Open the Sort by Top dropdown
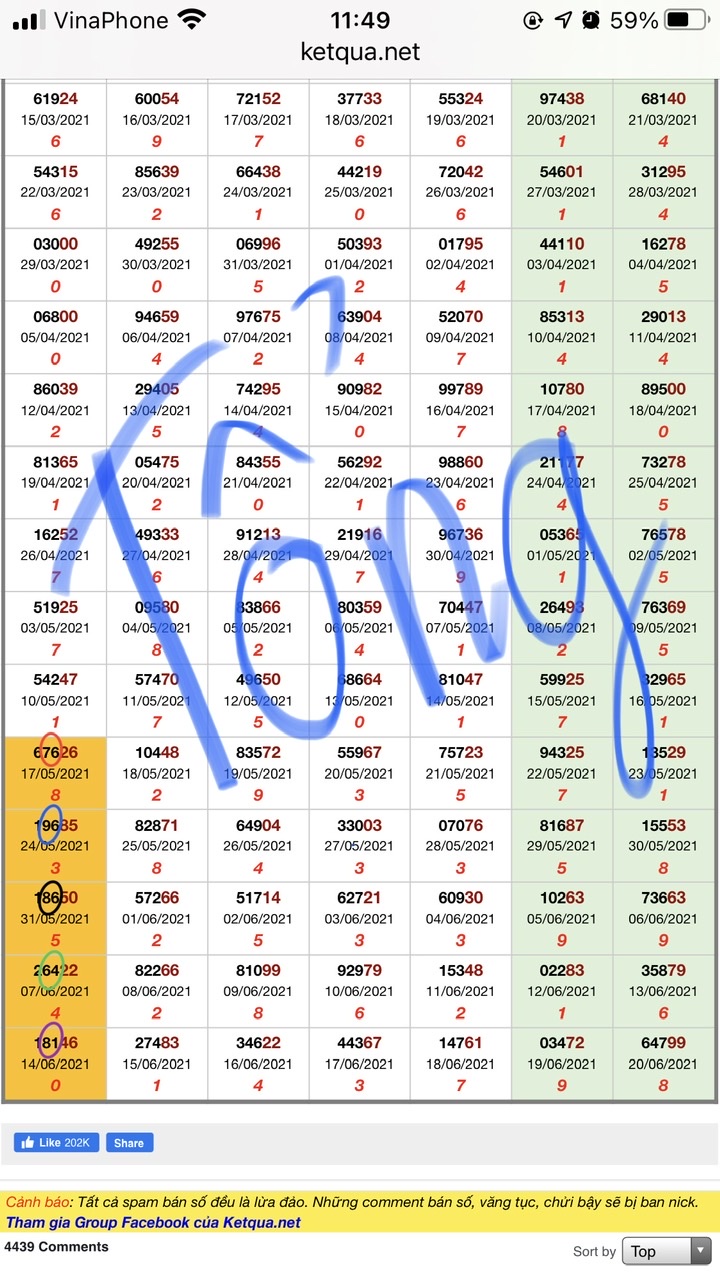The image size is (720, 1280). [x=667, y=1251]
